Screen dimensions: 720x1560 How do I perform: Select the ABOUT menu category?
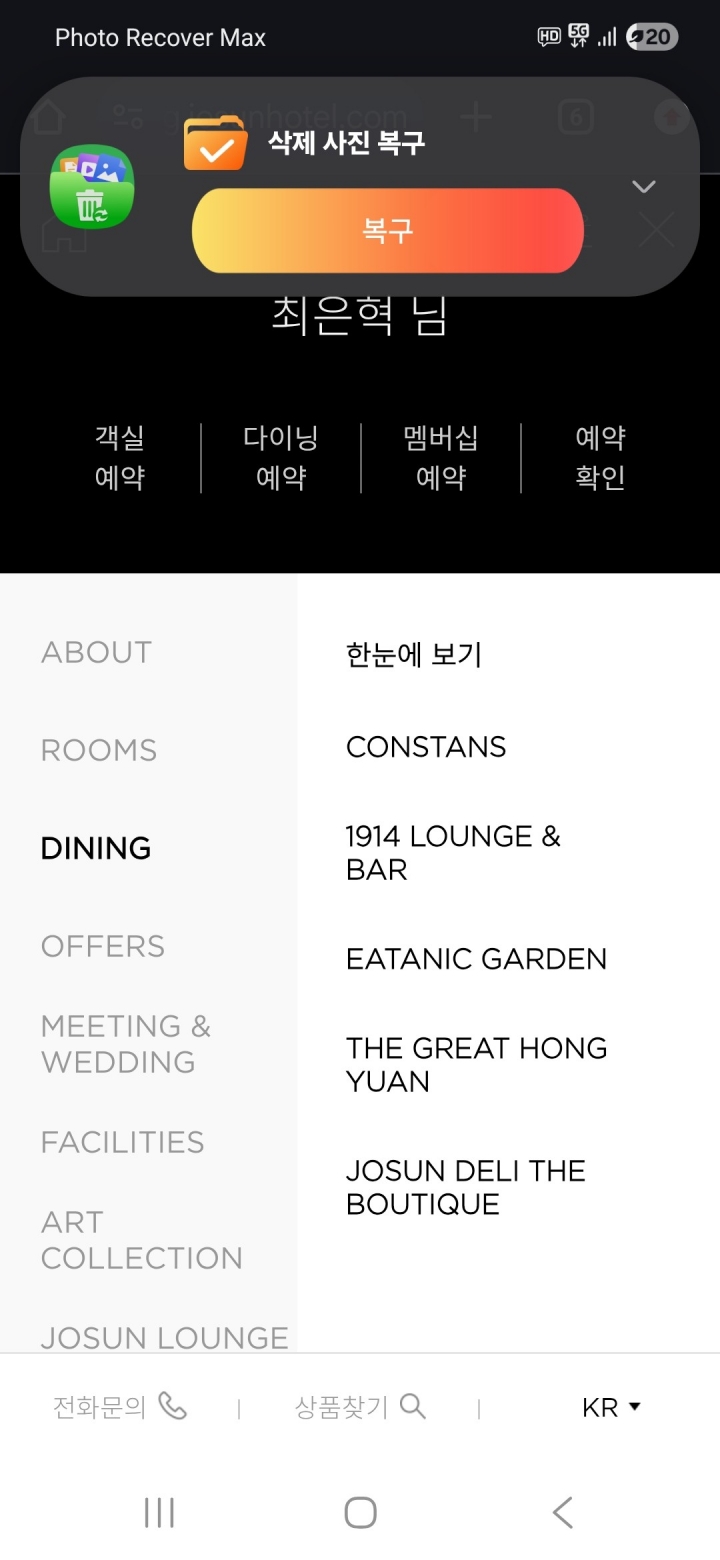[96, 652]
